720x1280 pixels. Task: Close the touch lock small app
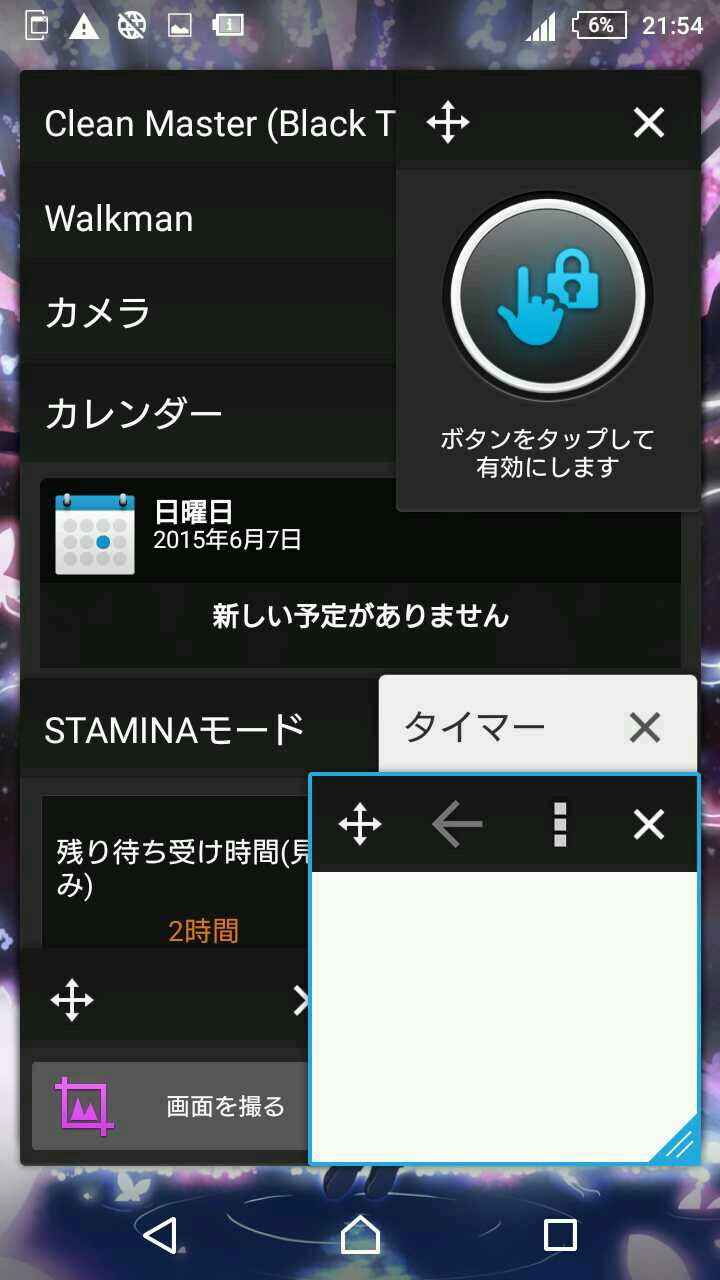tap(649, 123)
